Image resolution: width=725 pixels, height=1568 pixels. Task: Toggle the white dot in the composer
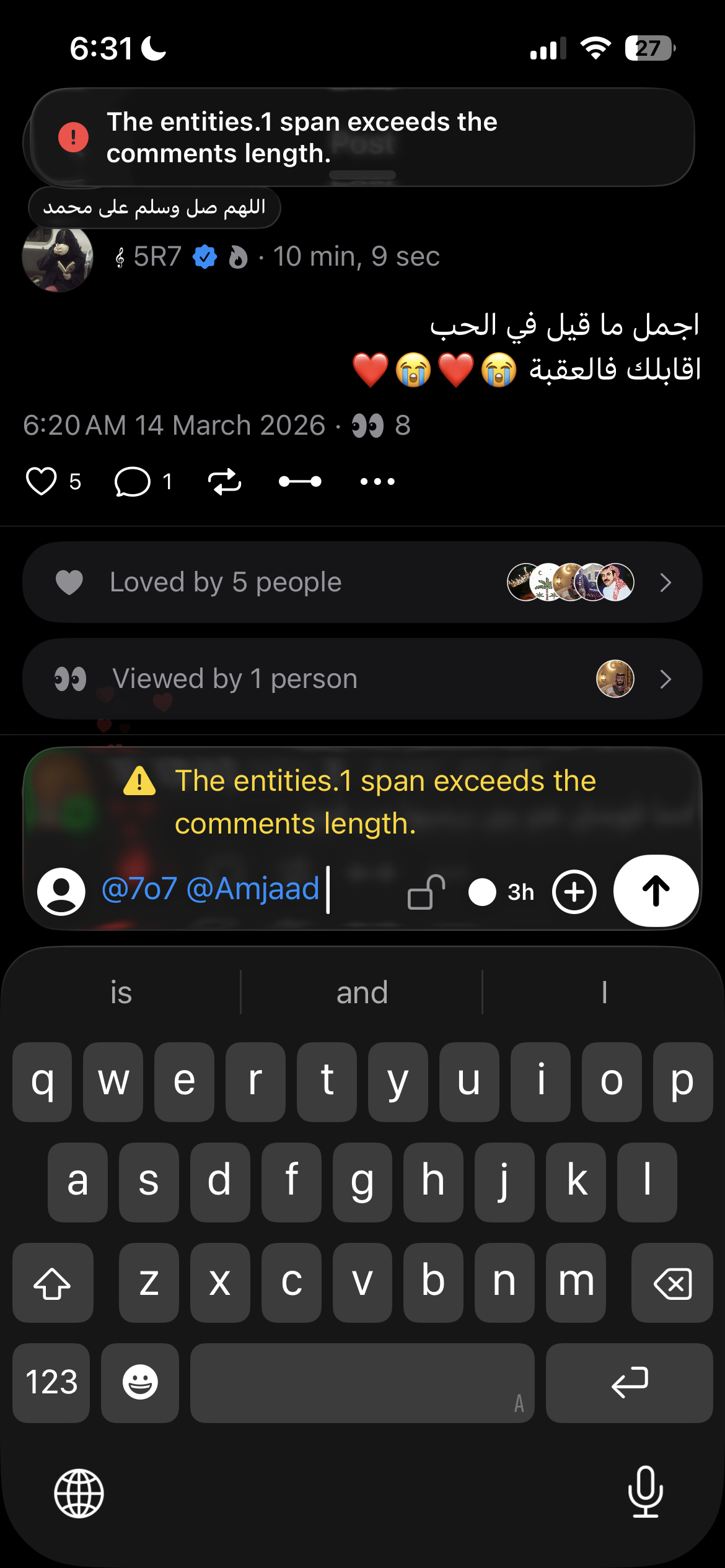click(x=481, y=892)
